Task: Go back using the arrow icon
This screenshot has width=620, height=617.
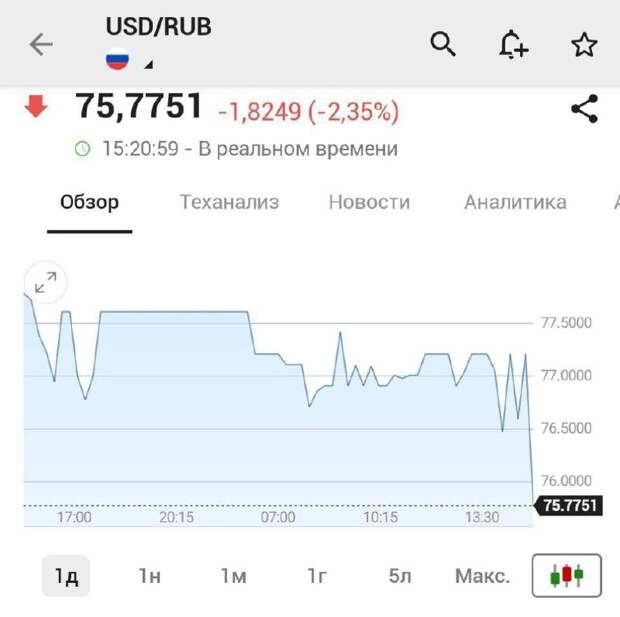Action: pos(41,44)
